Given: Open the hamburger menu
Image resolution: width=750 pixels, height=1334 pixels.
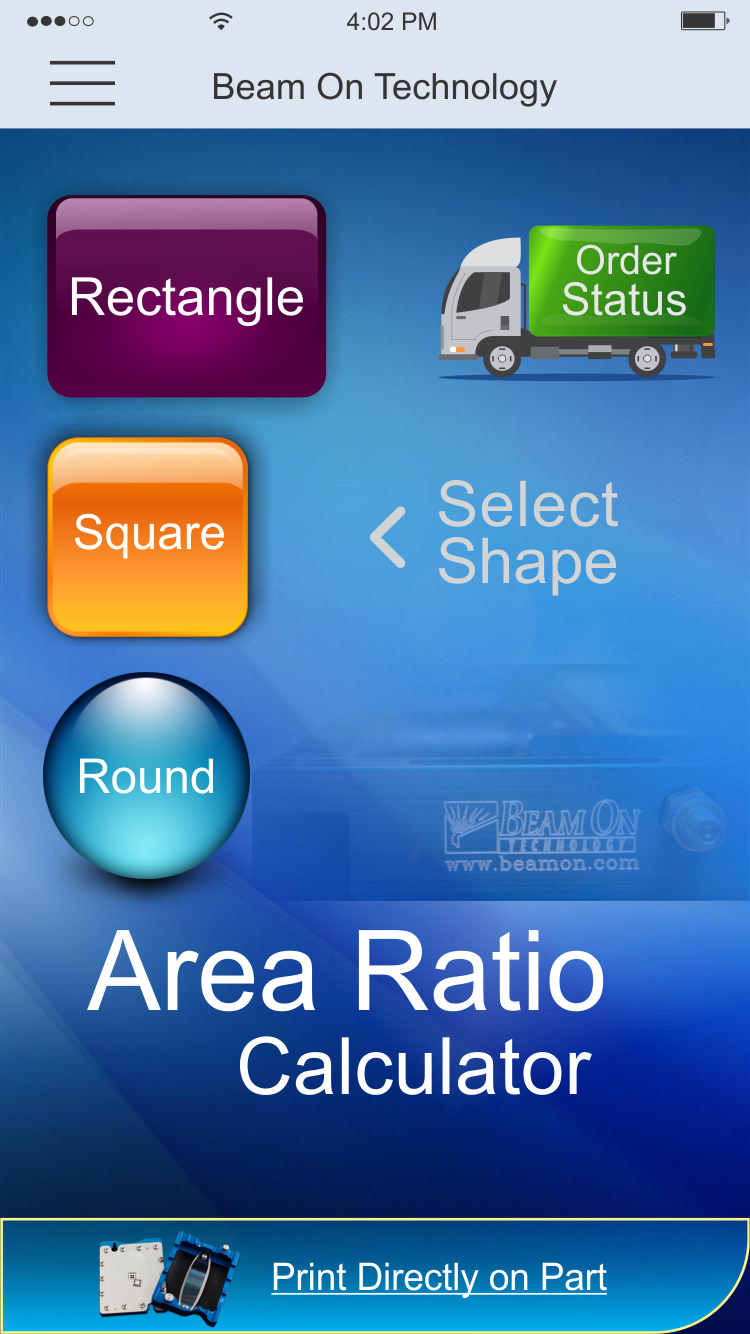Looking at the screenshot, I should [x=82, y=83].
